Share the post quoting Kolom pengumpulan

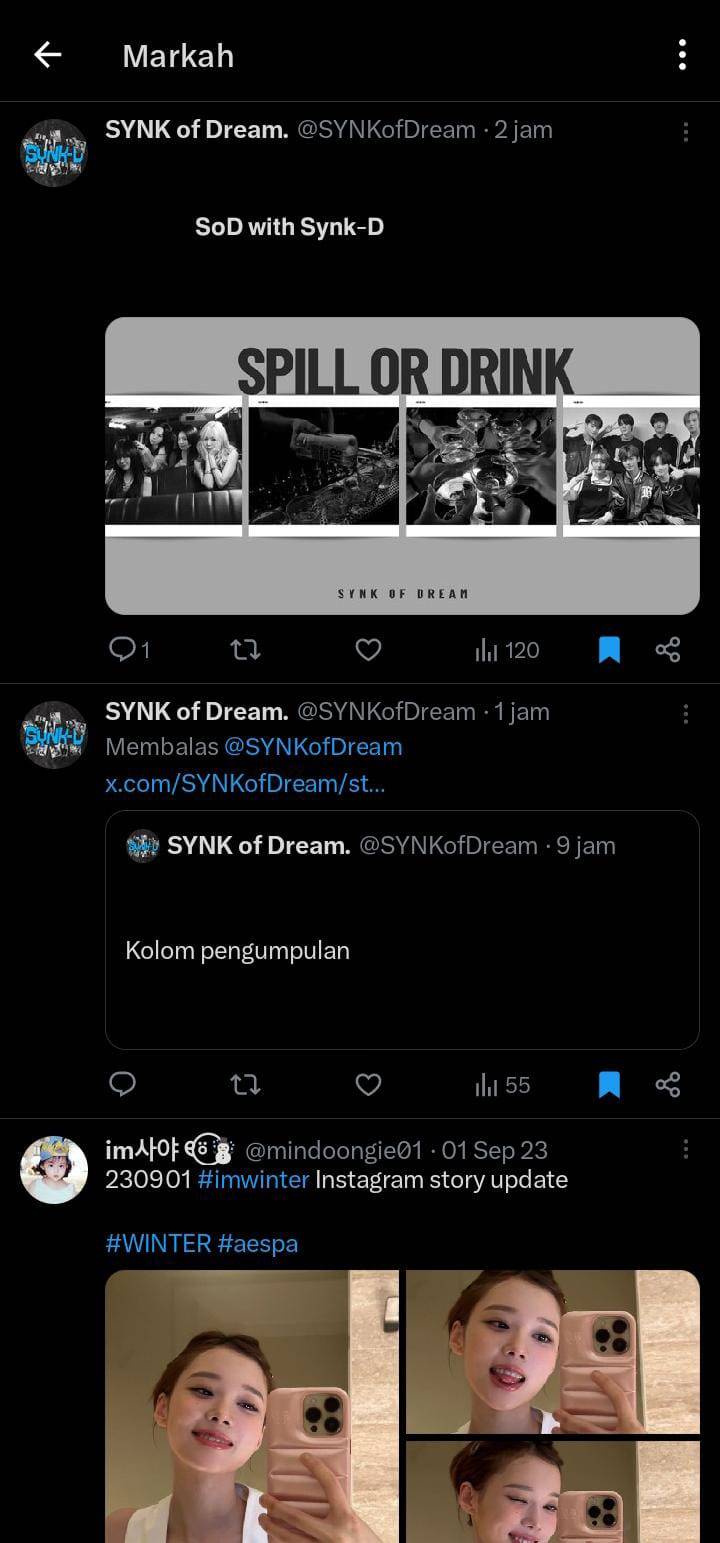pyautogui.click(x=668, y=1085)
